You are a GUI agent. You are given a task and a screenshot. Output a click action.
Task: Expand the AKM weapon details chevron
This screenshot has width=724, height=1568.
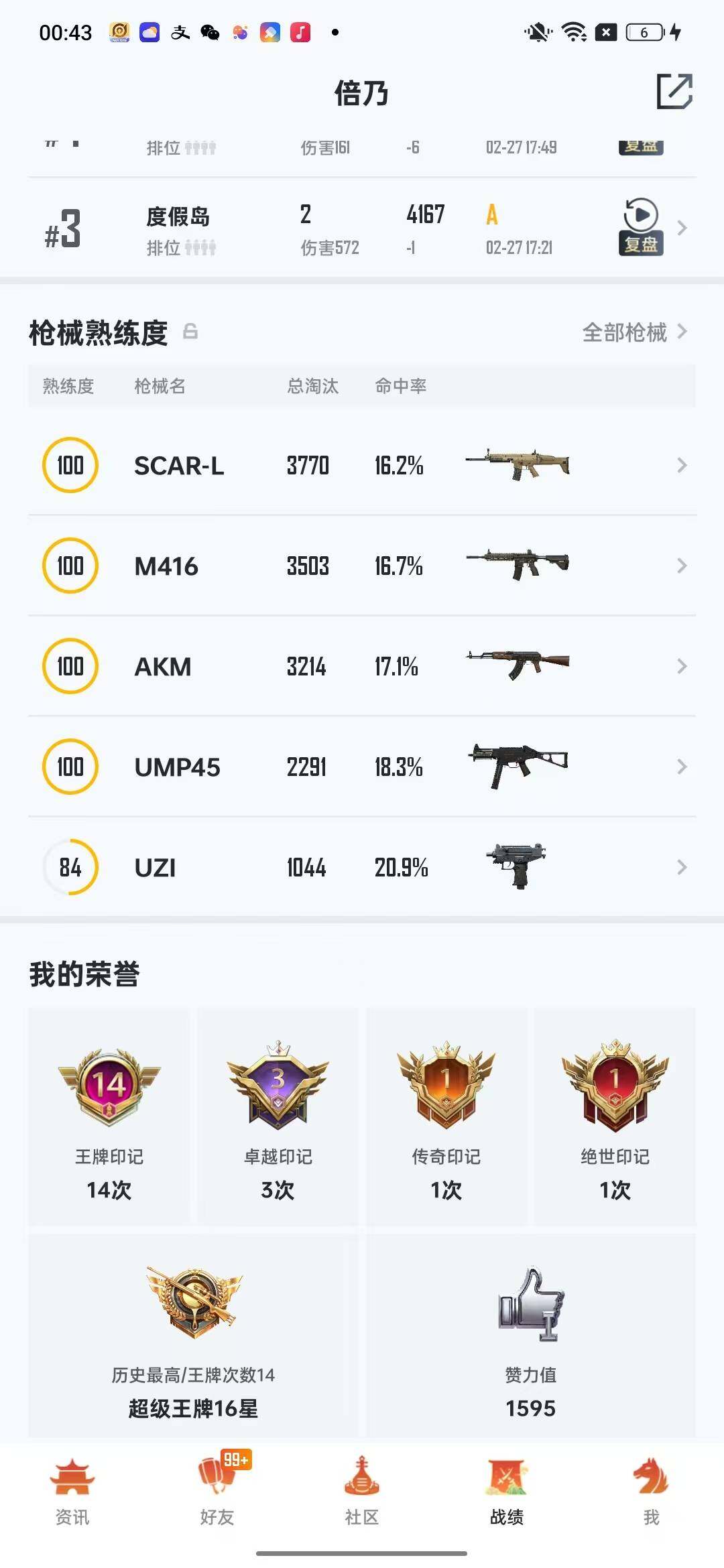(x=682, y=666)
